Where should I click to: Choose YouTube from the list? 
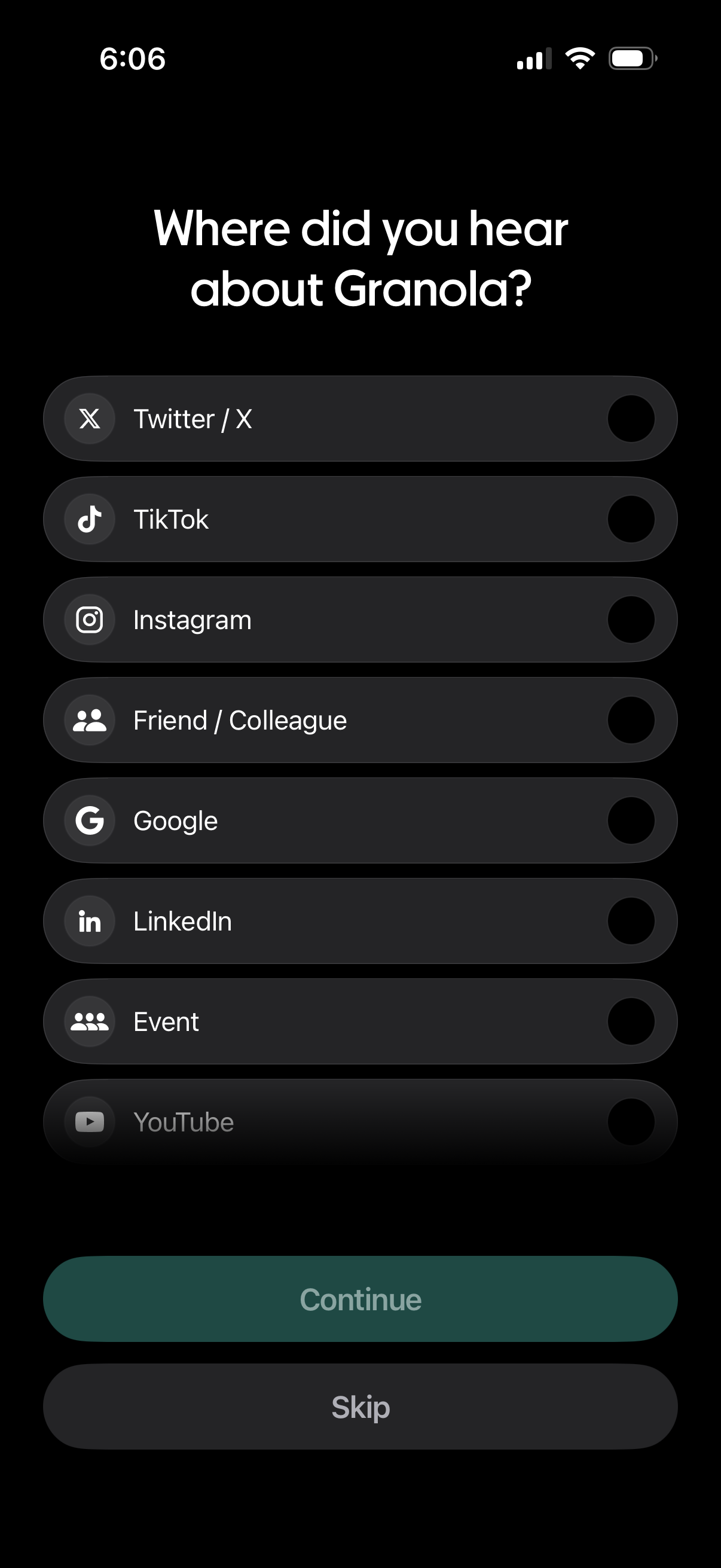(x=360, y=1122)
